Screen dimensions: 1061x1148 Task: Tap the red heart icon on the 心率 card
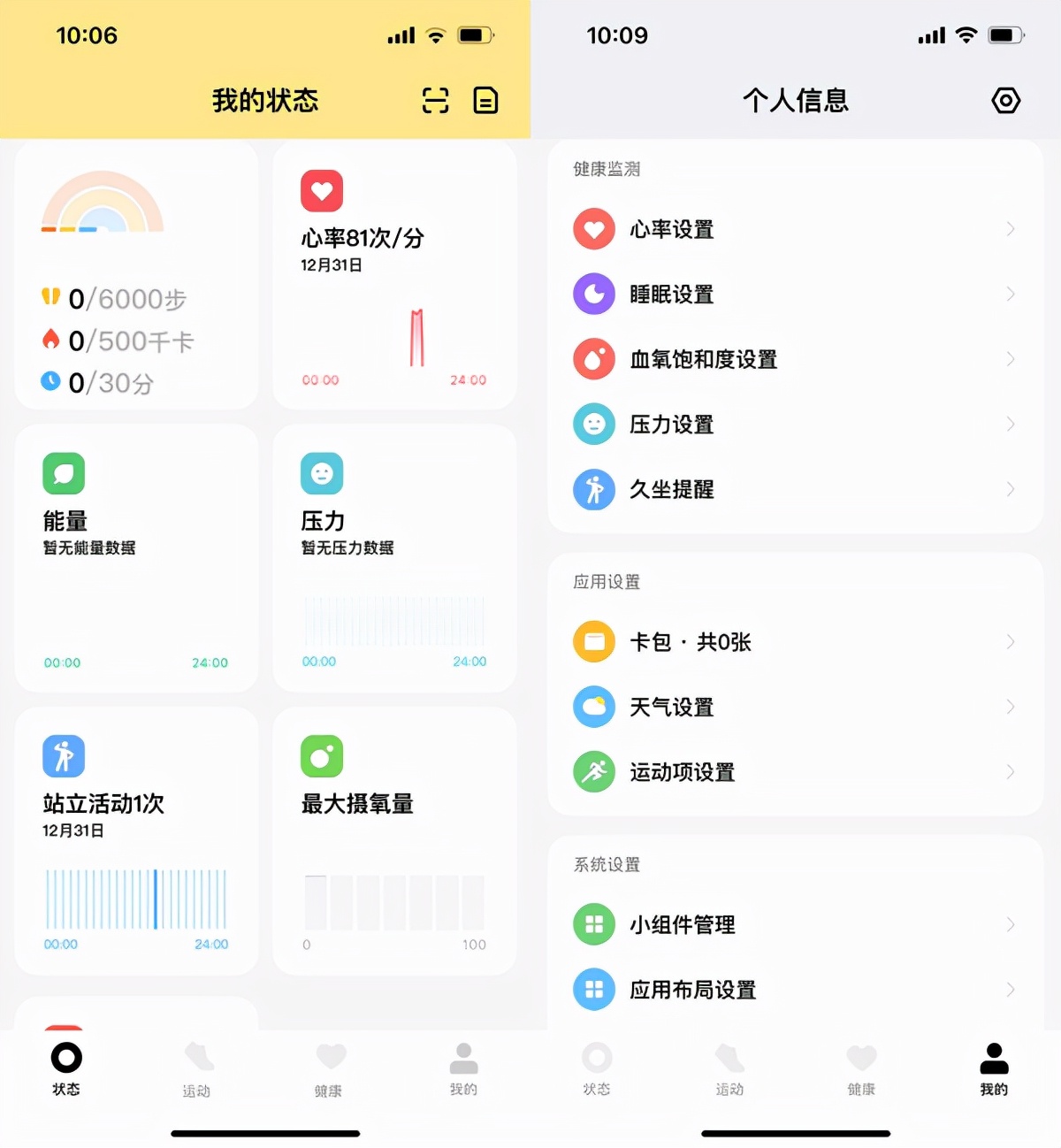pos(321,189)
